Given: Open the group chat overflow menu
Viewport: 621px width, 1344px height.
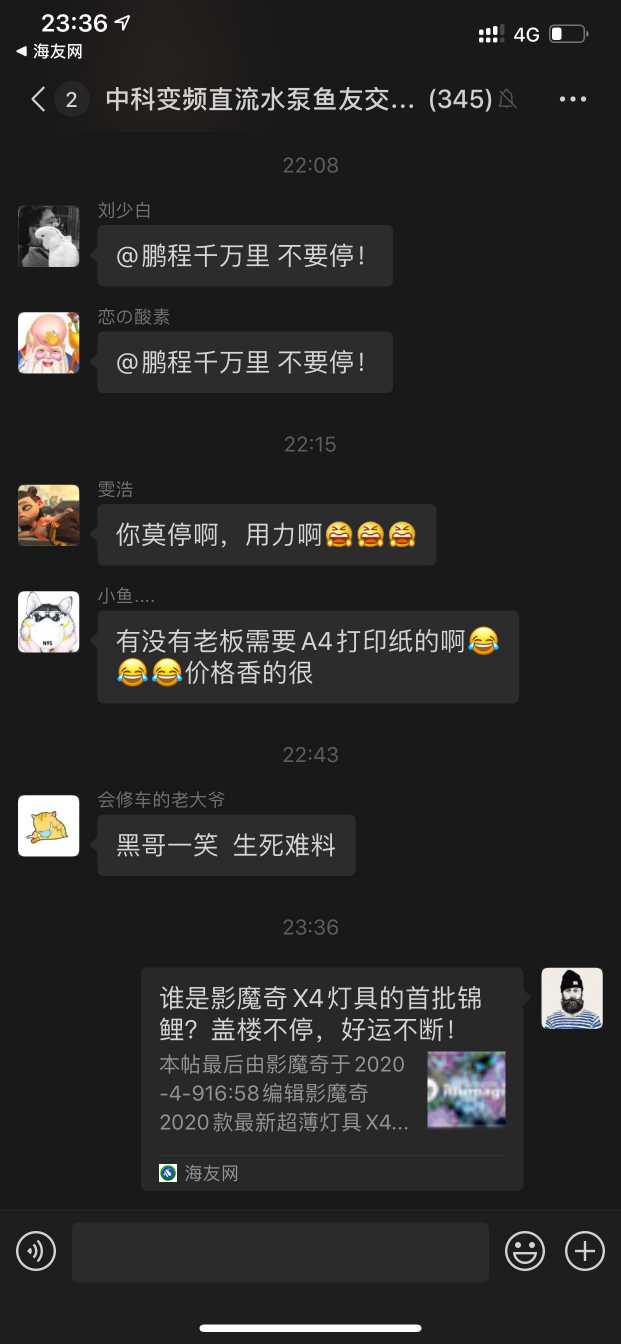Looking at the screenshot, I should pos(573,99).
